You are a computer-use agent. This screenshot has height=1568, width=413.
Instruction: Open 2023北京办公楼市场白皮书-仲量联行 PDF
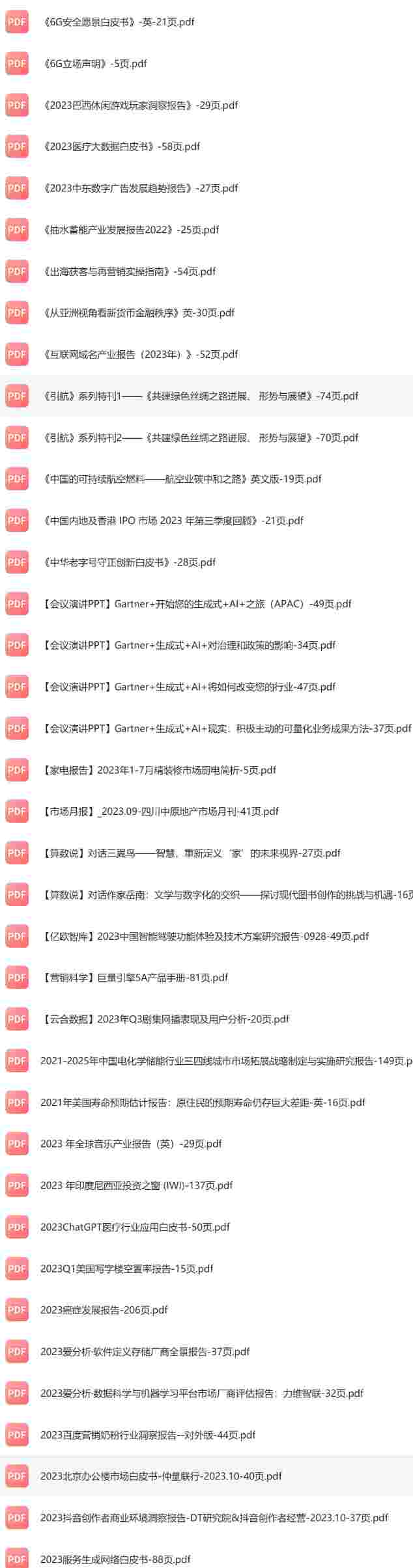161,1476
